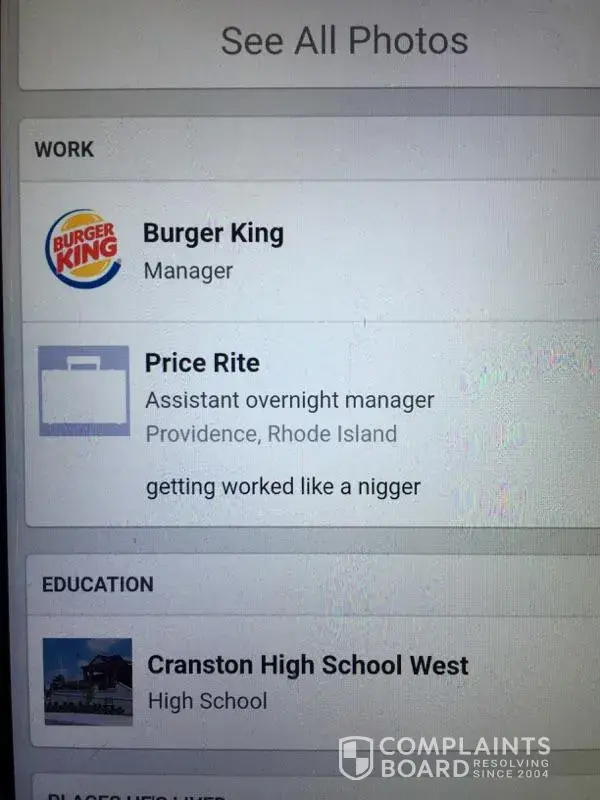This screenshot has width=600, height=800.
Task: Open the Burger King work entry
Action: 213,234
